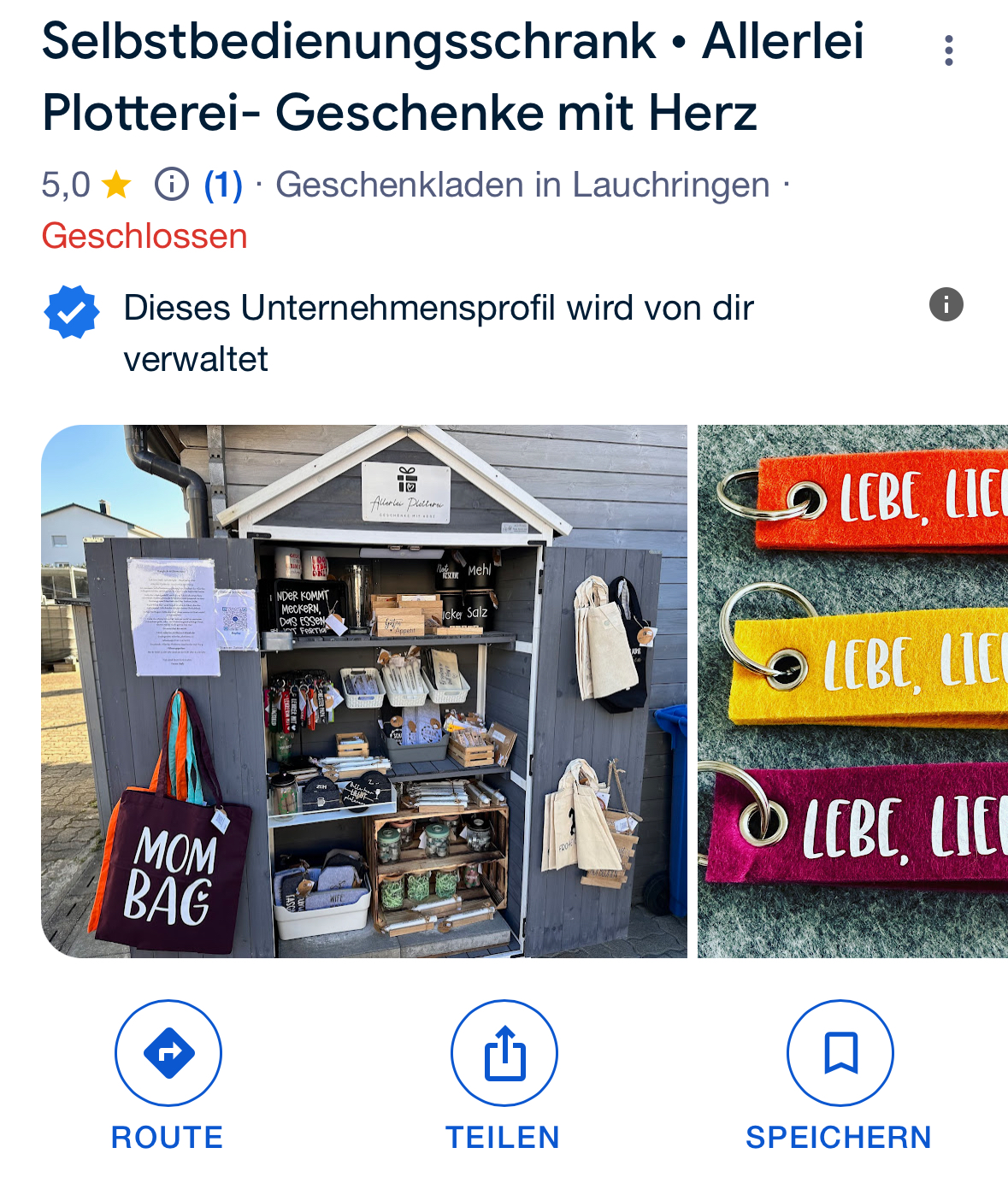1008x1189 pixels.
Task: Open the three-dot overflow menu
Action: click(x=948, y=50)
